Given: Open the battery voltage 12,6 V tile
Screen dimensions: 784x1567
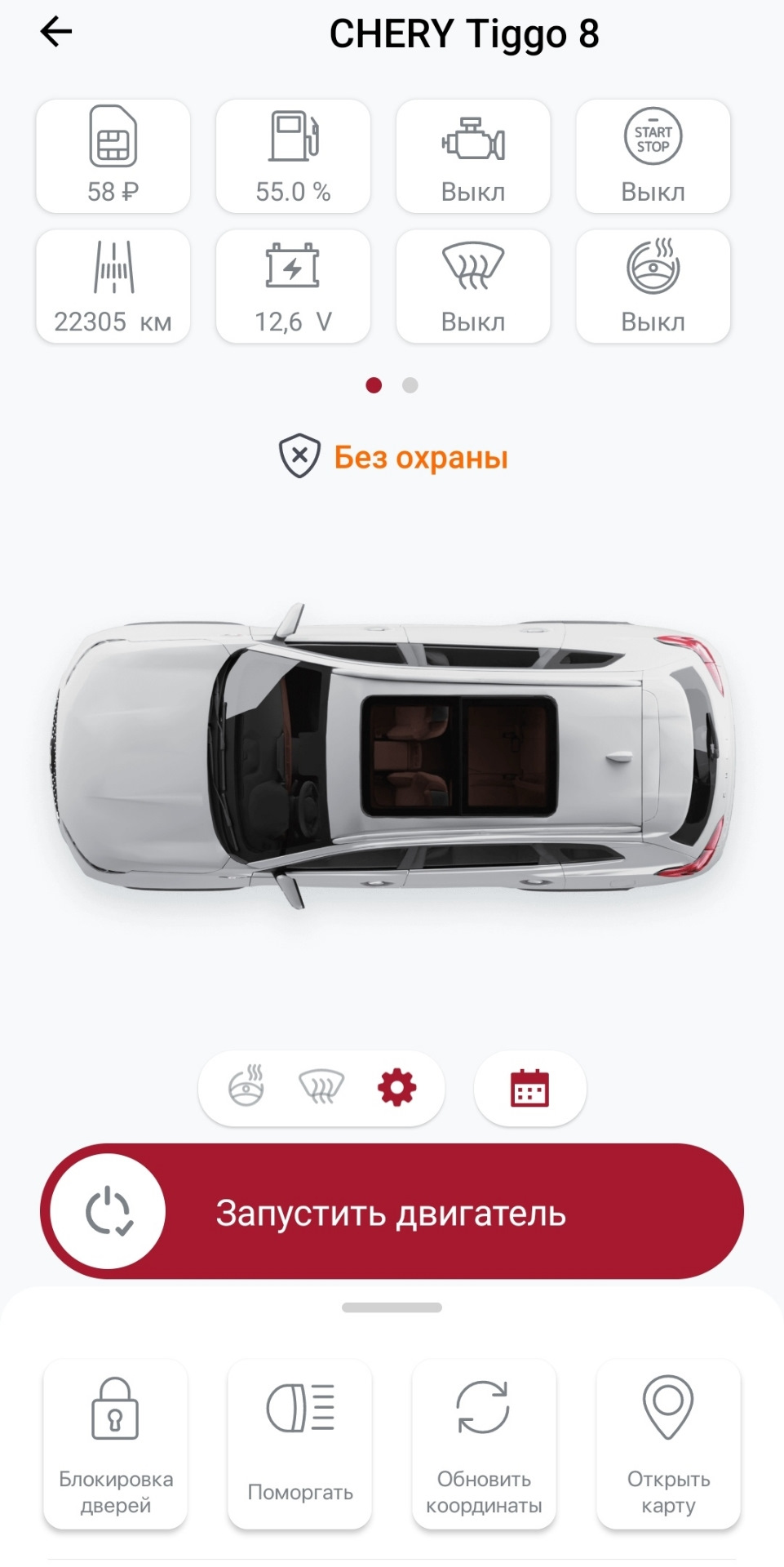Looking at the screenshot, I should coord(293,286).
